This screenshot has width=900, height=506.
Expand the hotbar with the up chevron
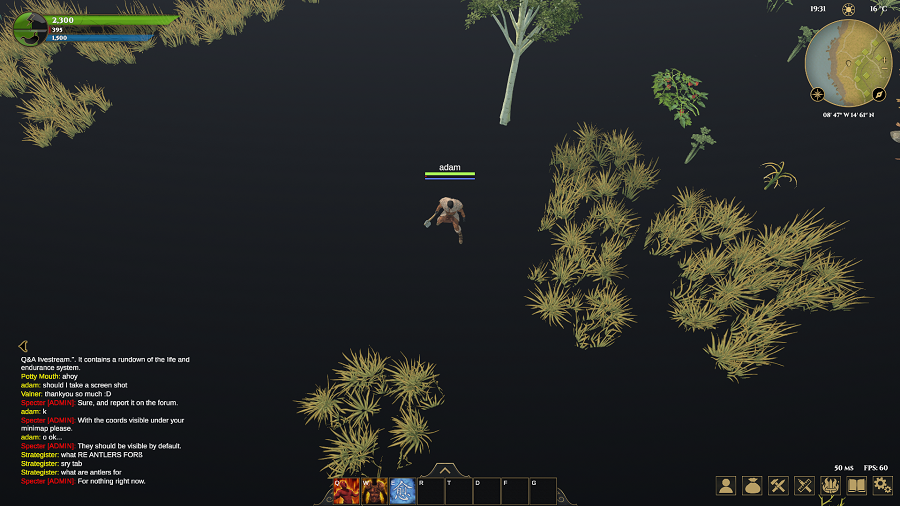point(443,469)
